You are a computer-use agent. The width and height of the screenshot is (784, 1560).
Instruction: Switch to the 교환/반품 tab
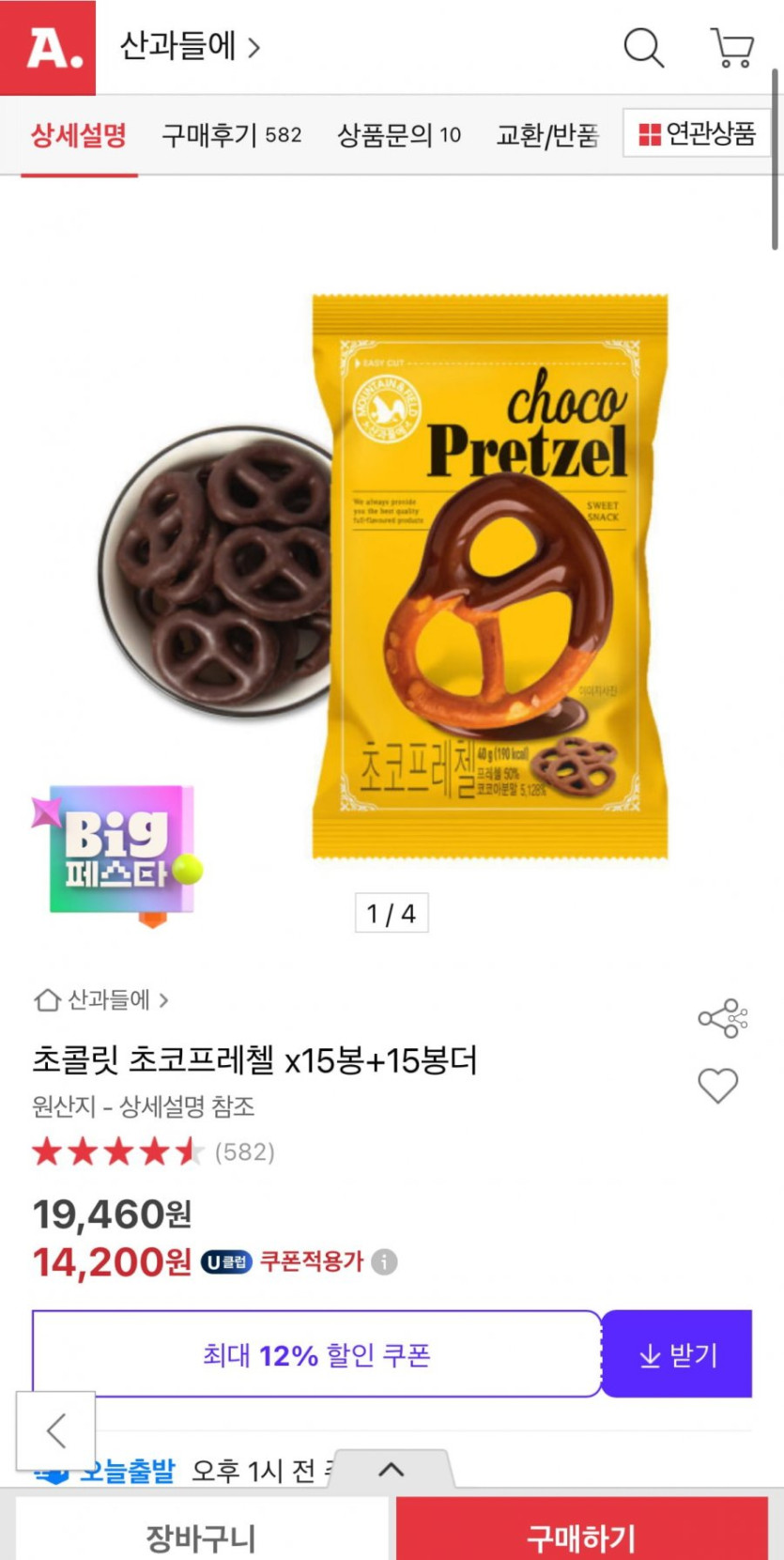point(547,135)
